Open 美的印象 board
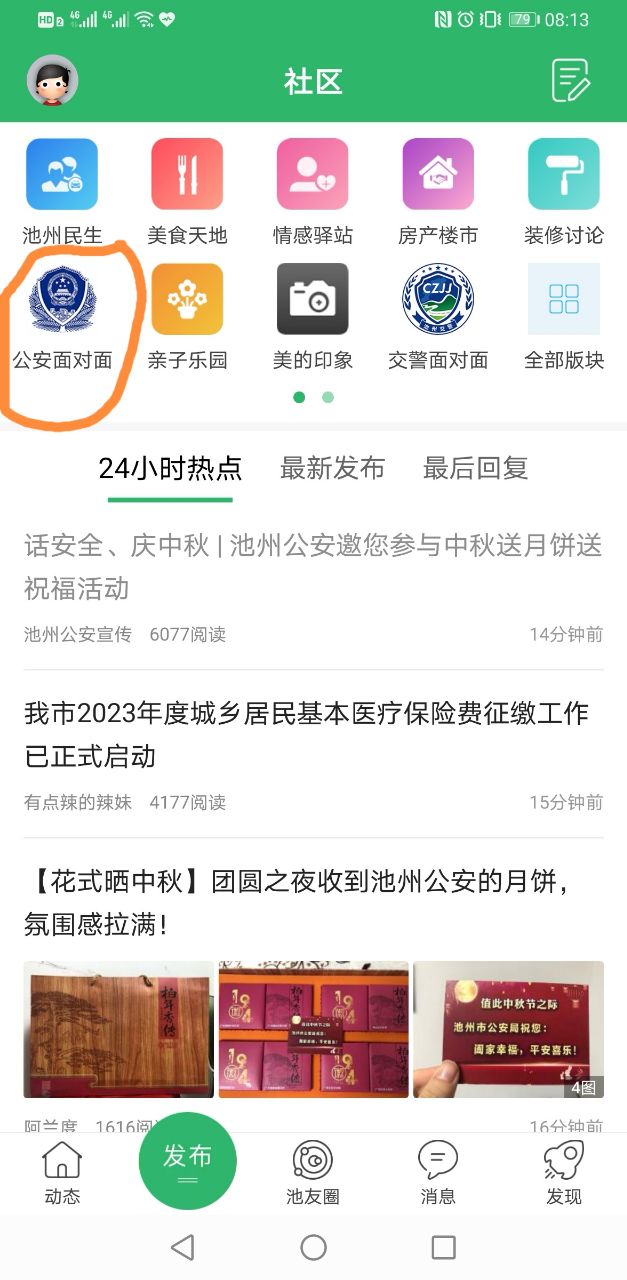Viewport: 627px width, 1280px height. pos(313,317)
